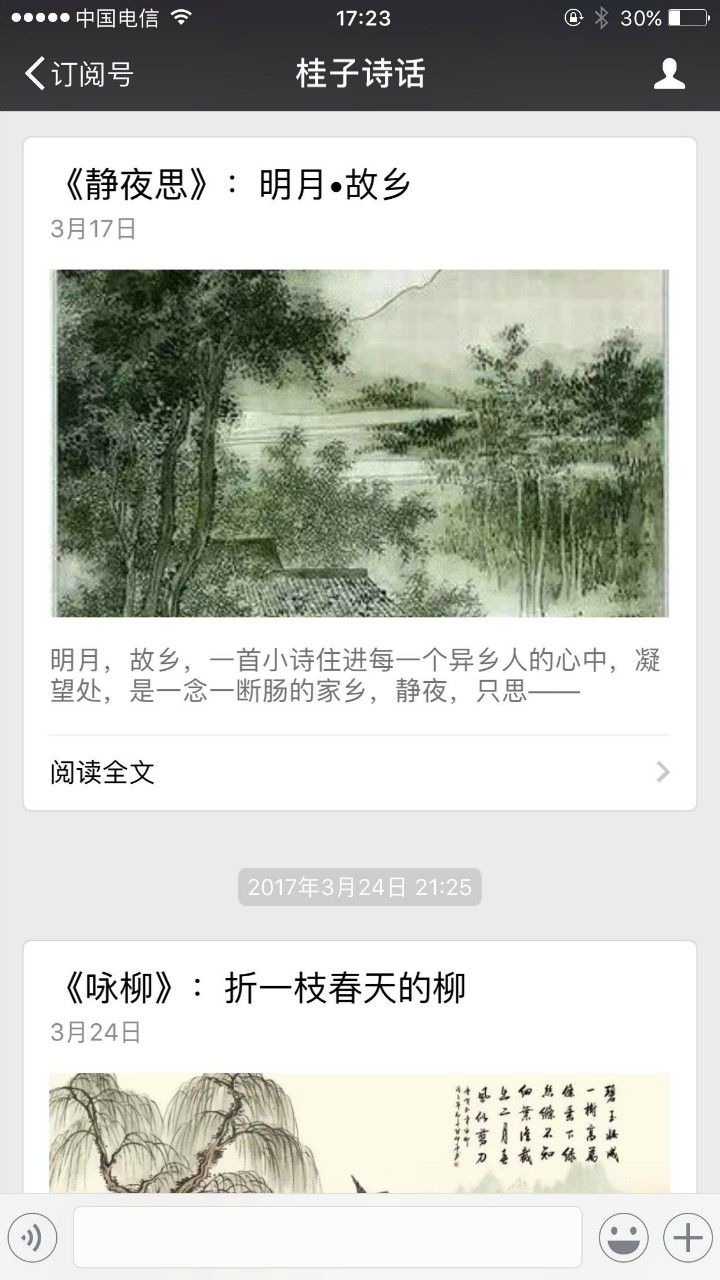Switch to the menu keyboard toggle icon

[32, 1238]
